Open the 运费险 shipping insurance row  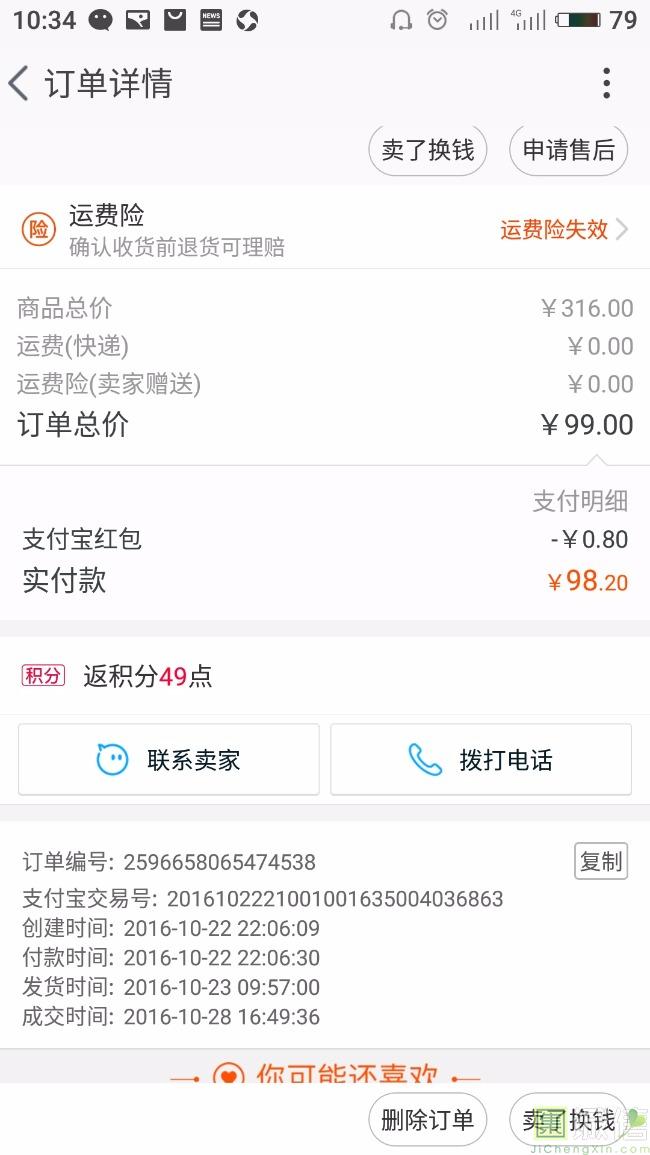[325, 229]
